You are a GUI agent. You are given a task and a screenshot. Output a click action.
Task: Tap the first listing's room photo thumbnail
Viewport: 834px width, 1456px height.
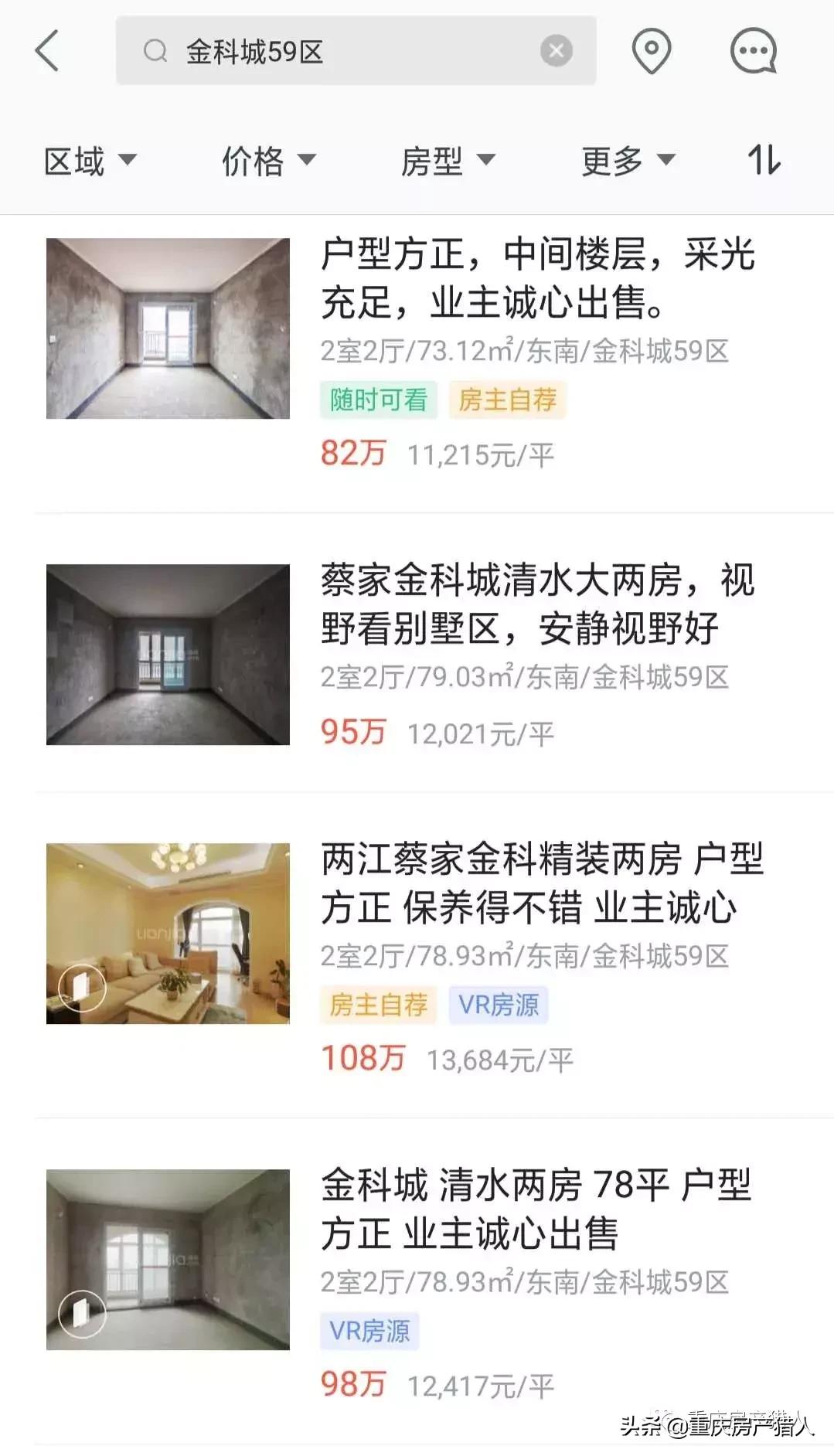coord(168,328)
